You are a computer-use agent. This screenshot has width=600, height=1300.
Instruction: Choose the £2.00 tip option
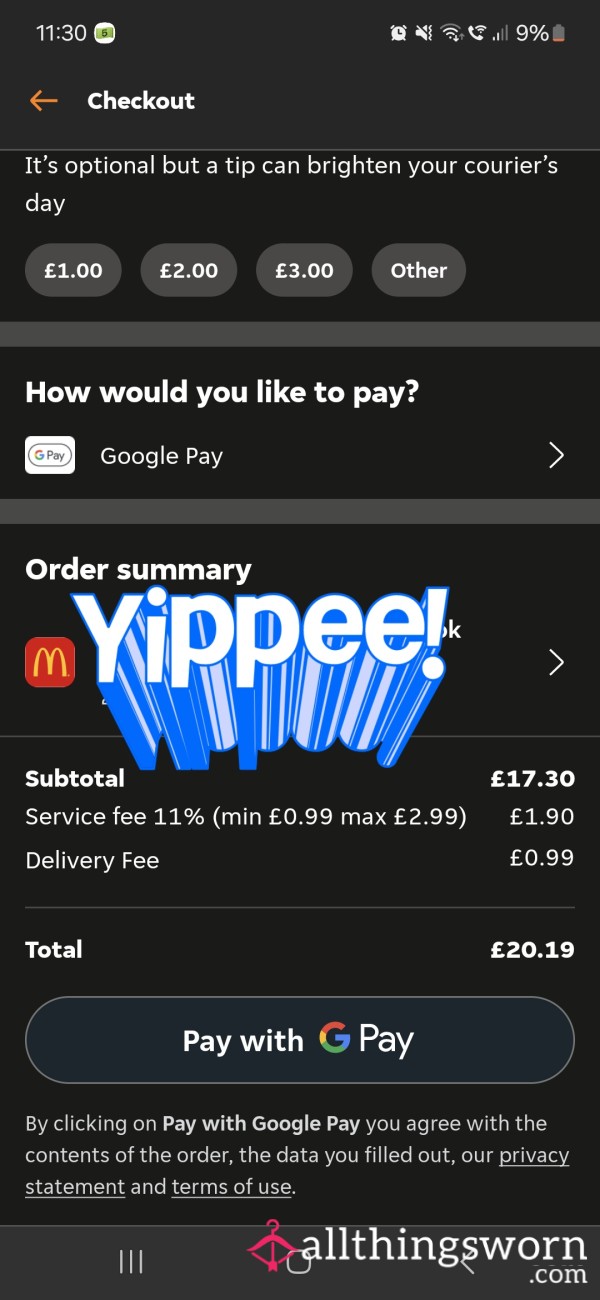(189, 270)
